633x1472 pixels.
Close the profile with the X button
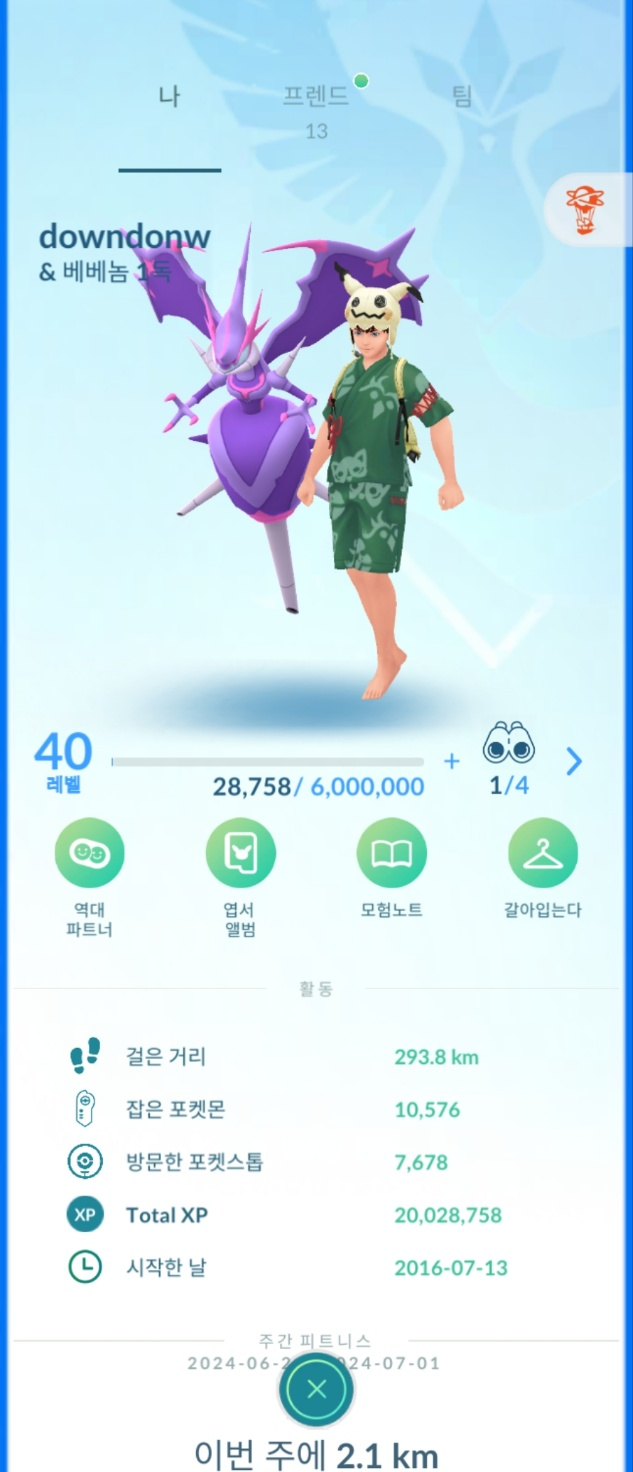coord(316,1389)
